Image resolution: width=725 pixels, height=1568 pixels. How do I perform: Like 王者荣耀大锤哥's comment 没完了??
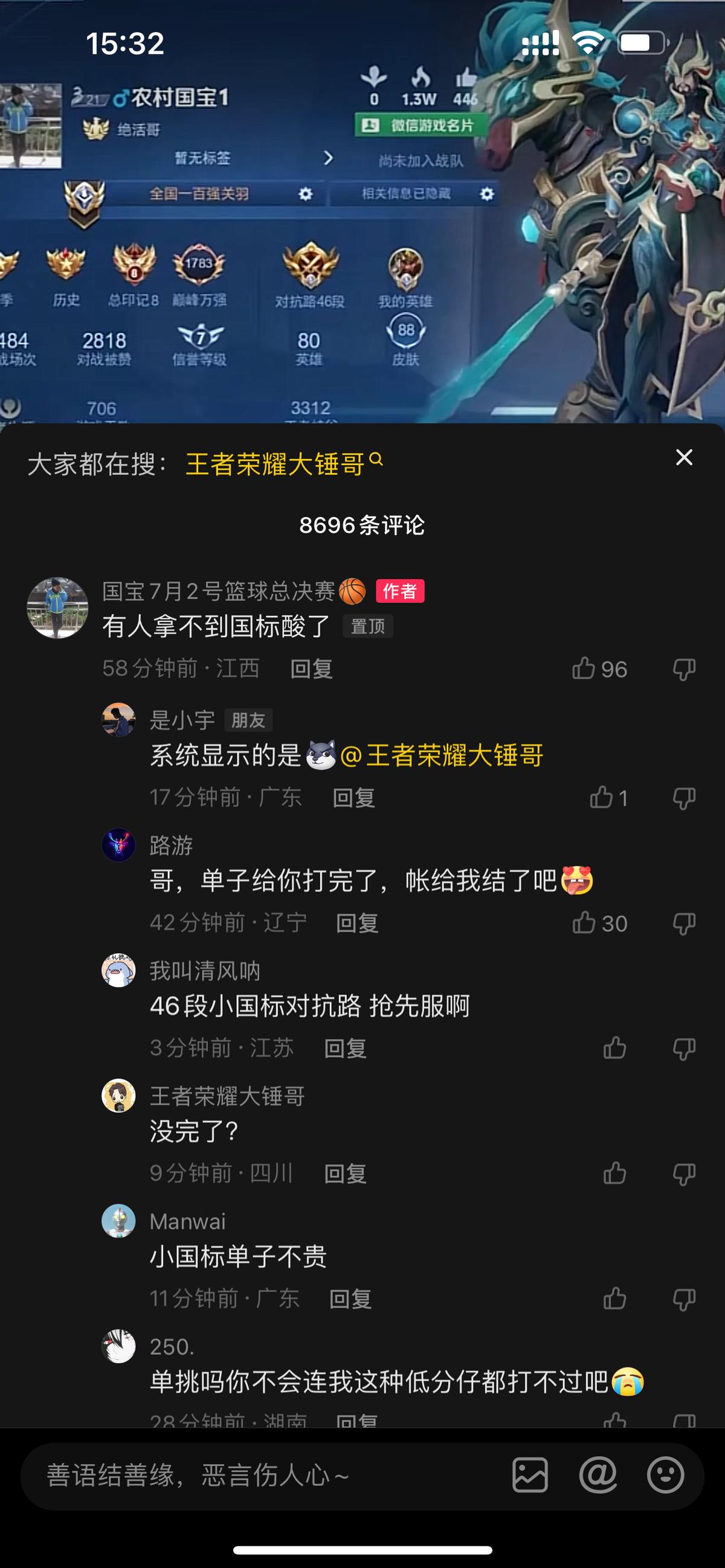[614, 1173]
